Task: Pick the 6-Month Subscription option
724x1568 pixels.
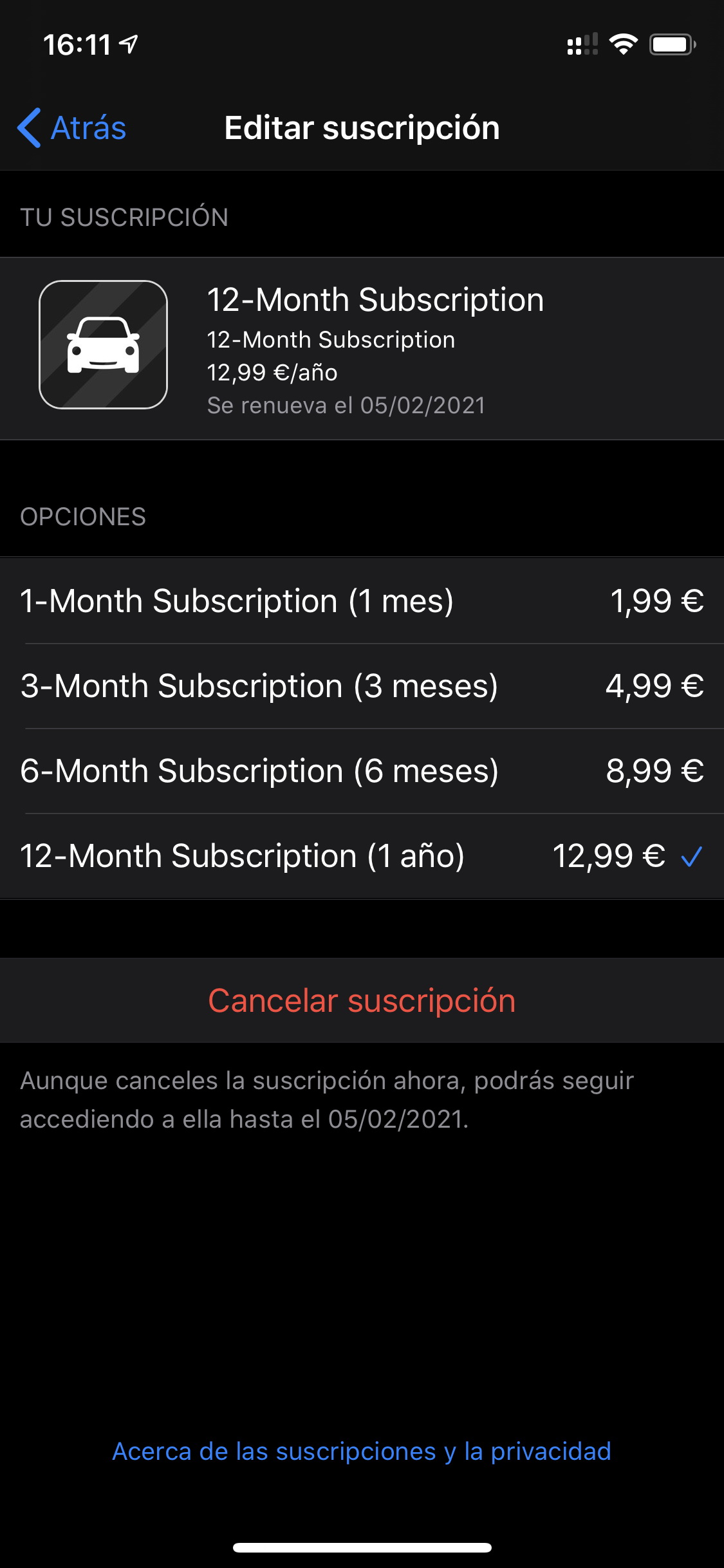Action: (x=362, y=771)
